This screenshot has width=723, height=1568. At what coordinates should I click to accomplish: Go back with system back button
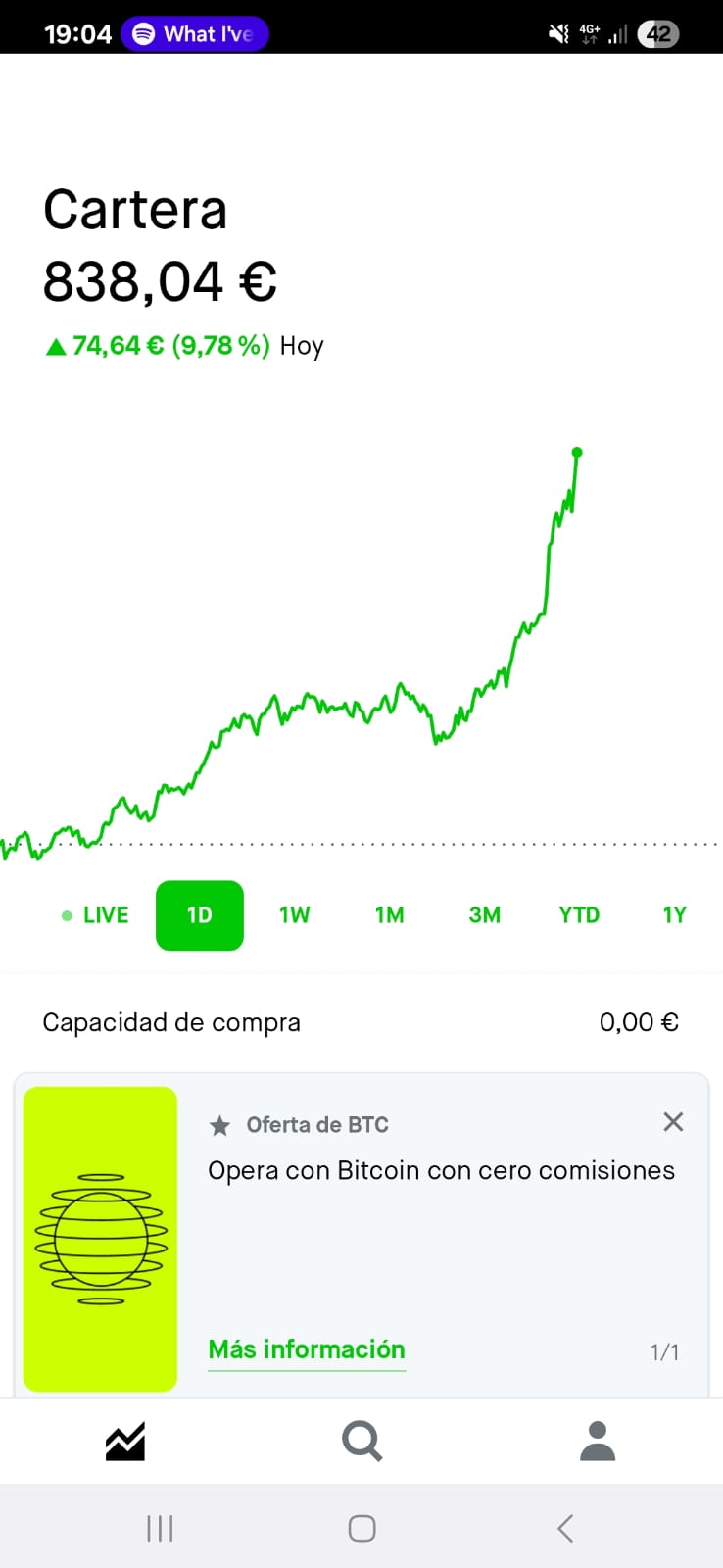coord(565,1528)
